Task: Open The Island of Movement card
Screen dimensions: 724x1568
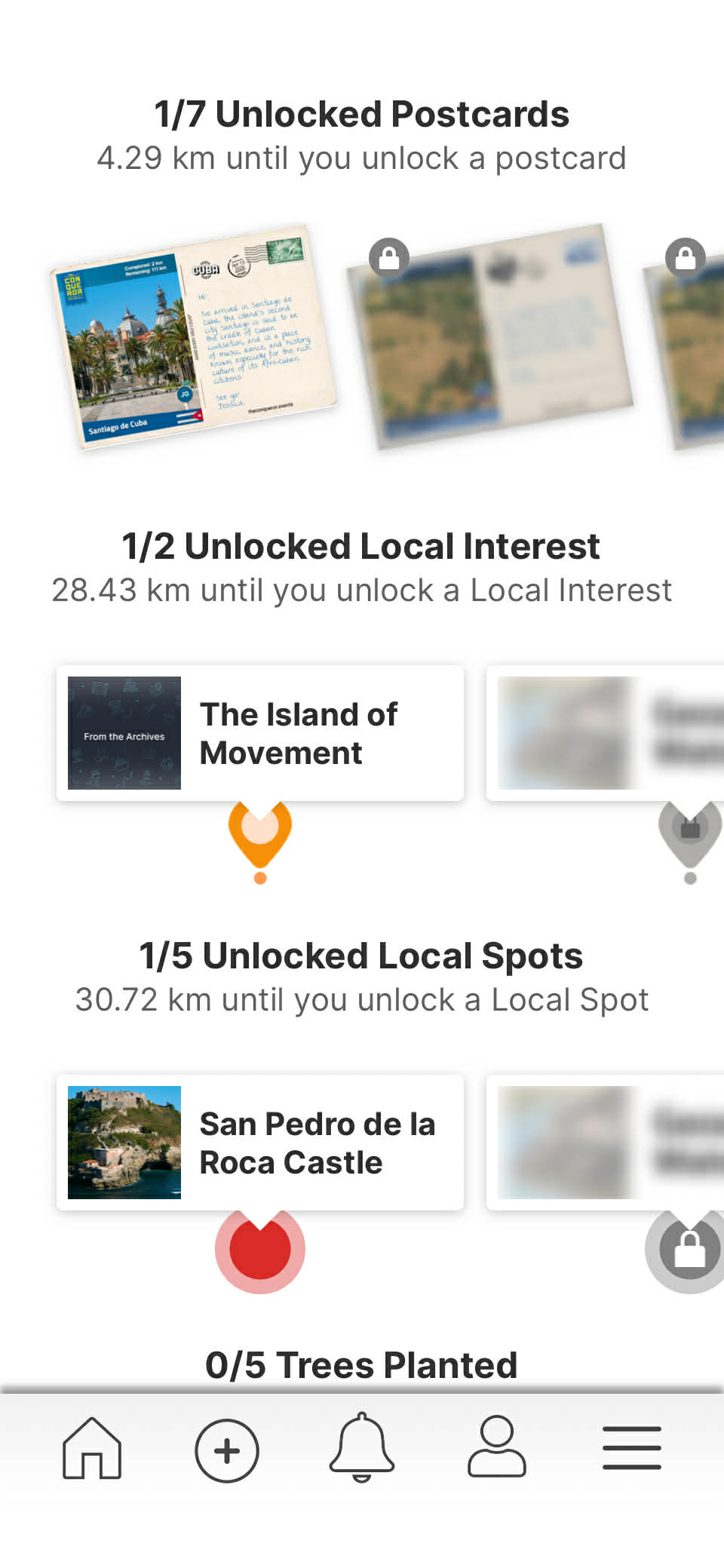Action: point(259,732)
